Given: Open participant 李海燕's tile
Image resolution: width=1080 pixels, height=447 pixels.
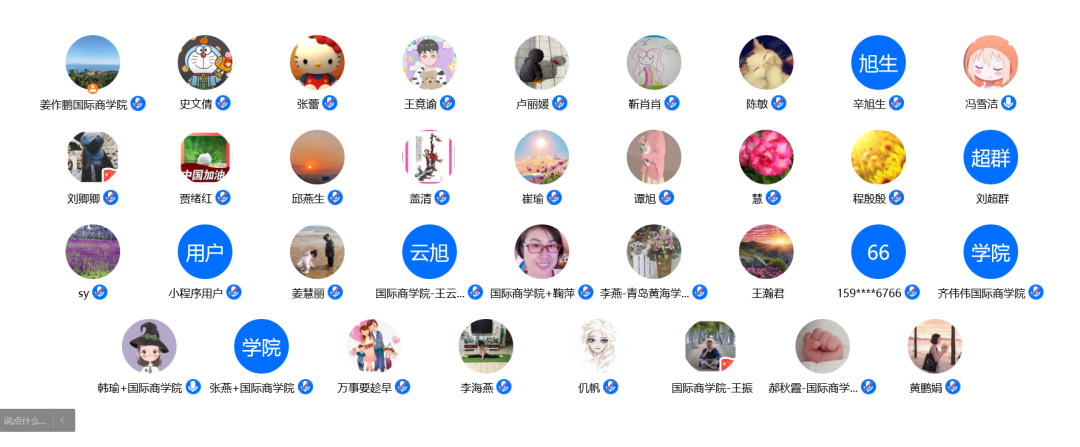Looking at the screenshot, I should point(486,346).
